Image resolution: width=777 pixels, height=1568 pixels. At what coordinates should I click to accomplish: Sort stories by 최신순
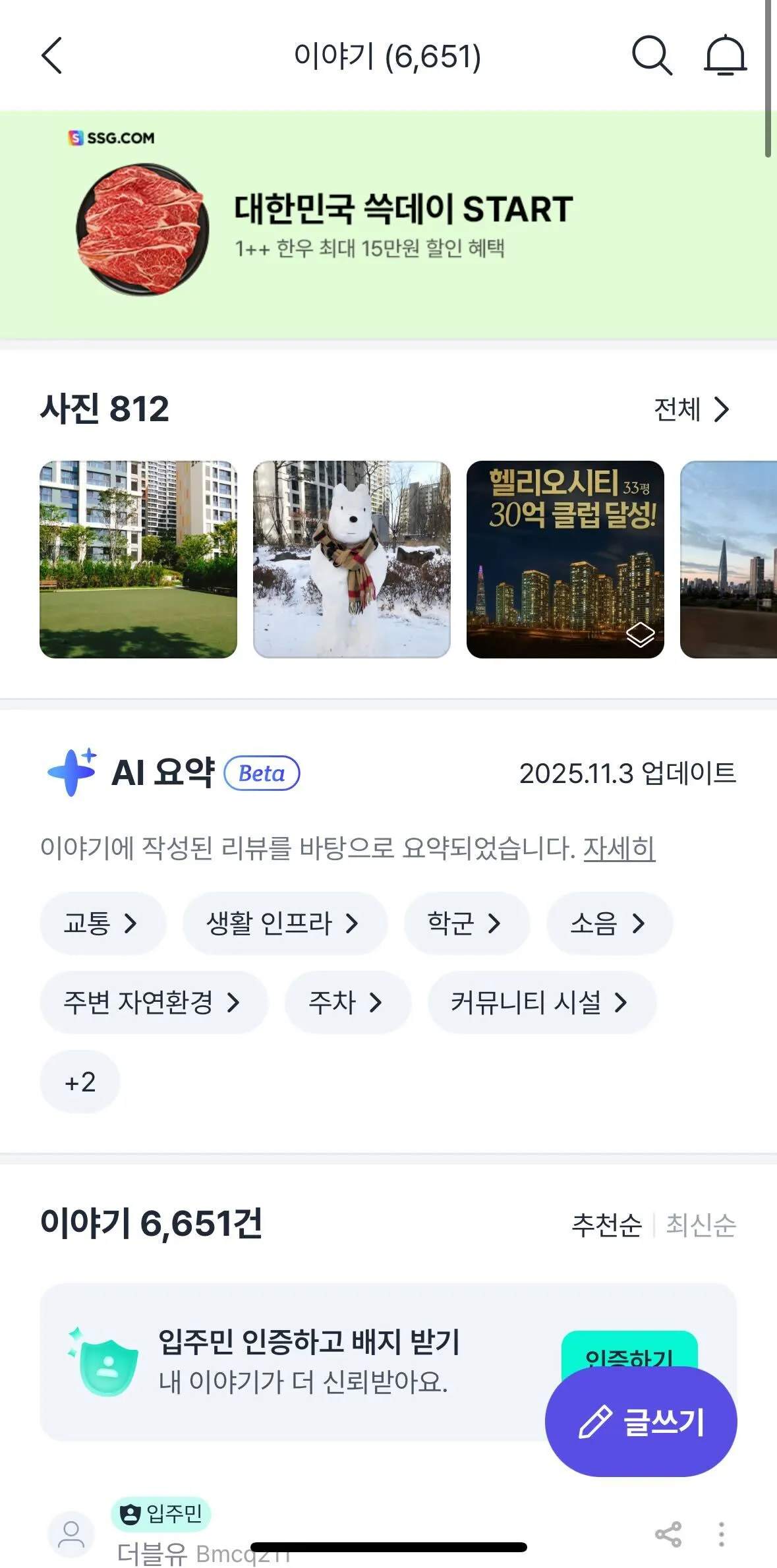click(x=701, y=1225)
